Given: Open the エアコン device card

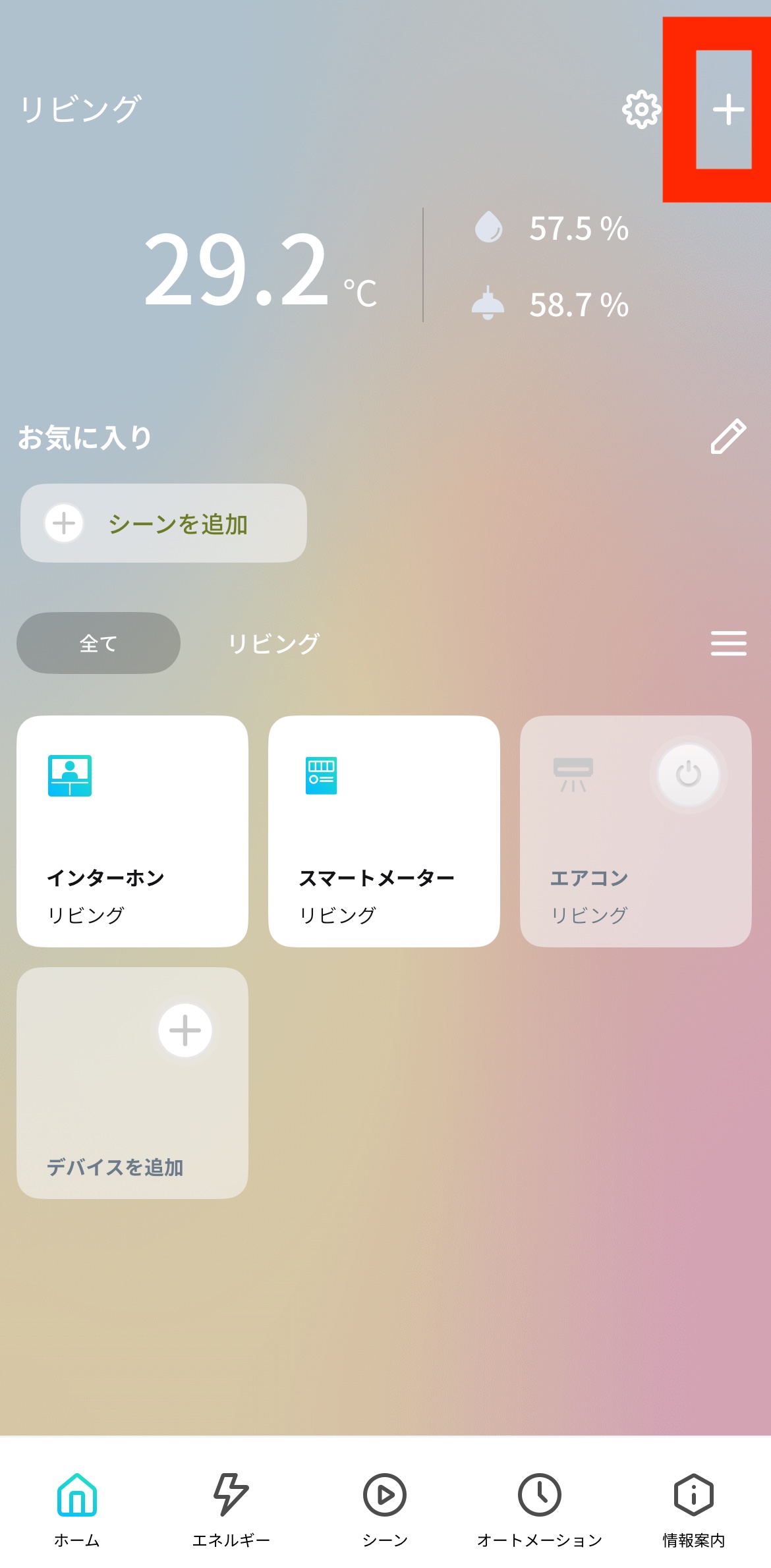Looking at the screenshot, I should [x=636, y=831].
